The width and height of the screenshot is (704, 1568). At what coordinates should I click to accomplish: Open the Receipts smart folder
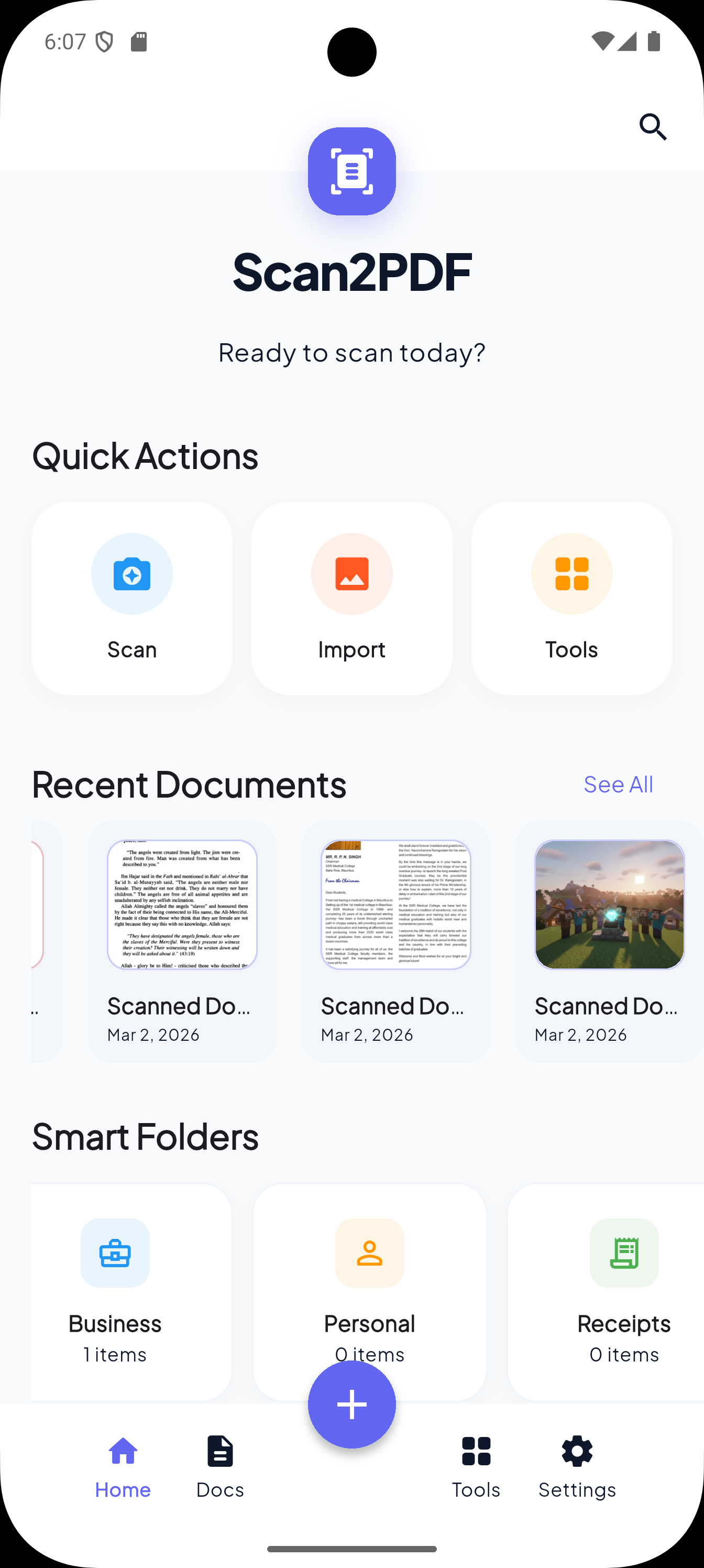(623, 1290)
